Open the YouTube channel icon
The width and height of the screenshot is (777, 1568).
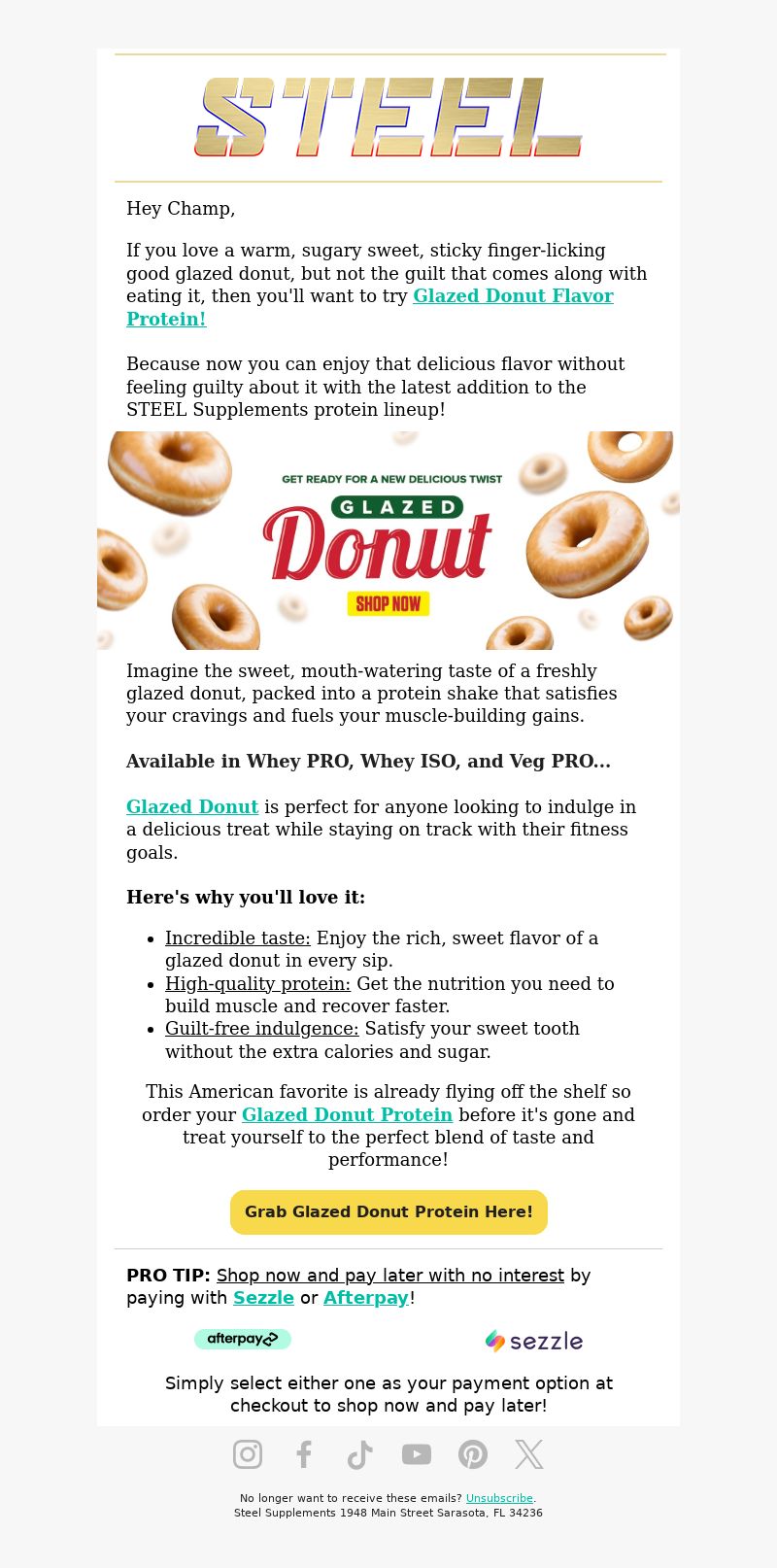point(417,1454)
